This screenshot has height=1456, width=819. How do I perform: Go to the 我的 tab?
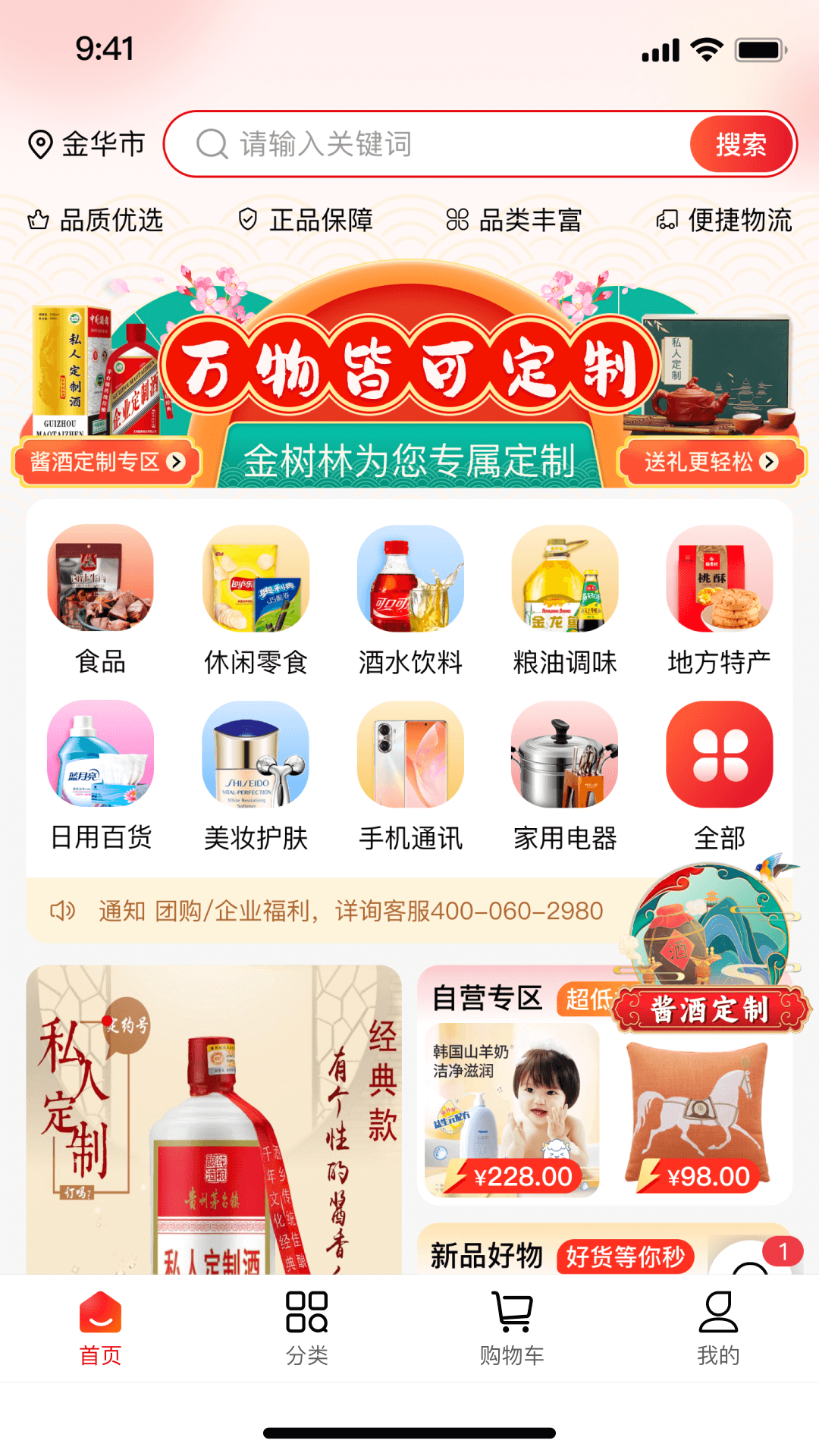click(717, 1327)
